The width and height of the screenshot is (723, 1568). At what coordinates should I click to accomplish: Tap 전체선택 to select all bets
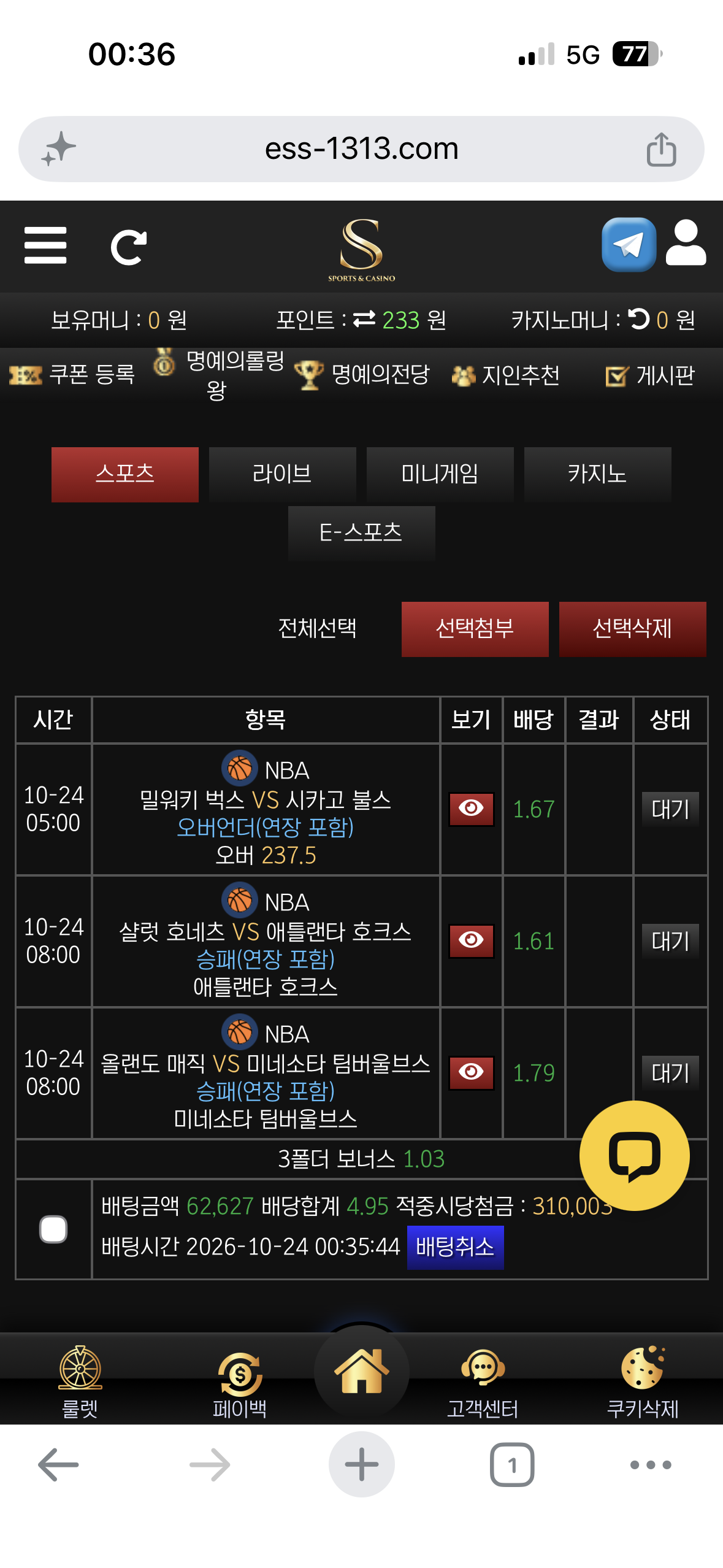317,629
